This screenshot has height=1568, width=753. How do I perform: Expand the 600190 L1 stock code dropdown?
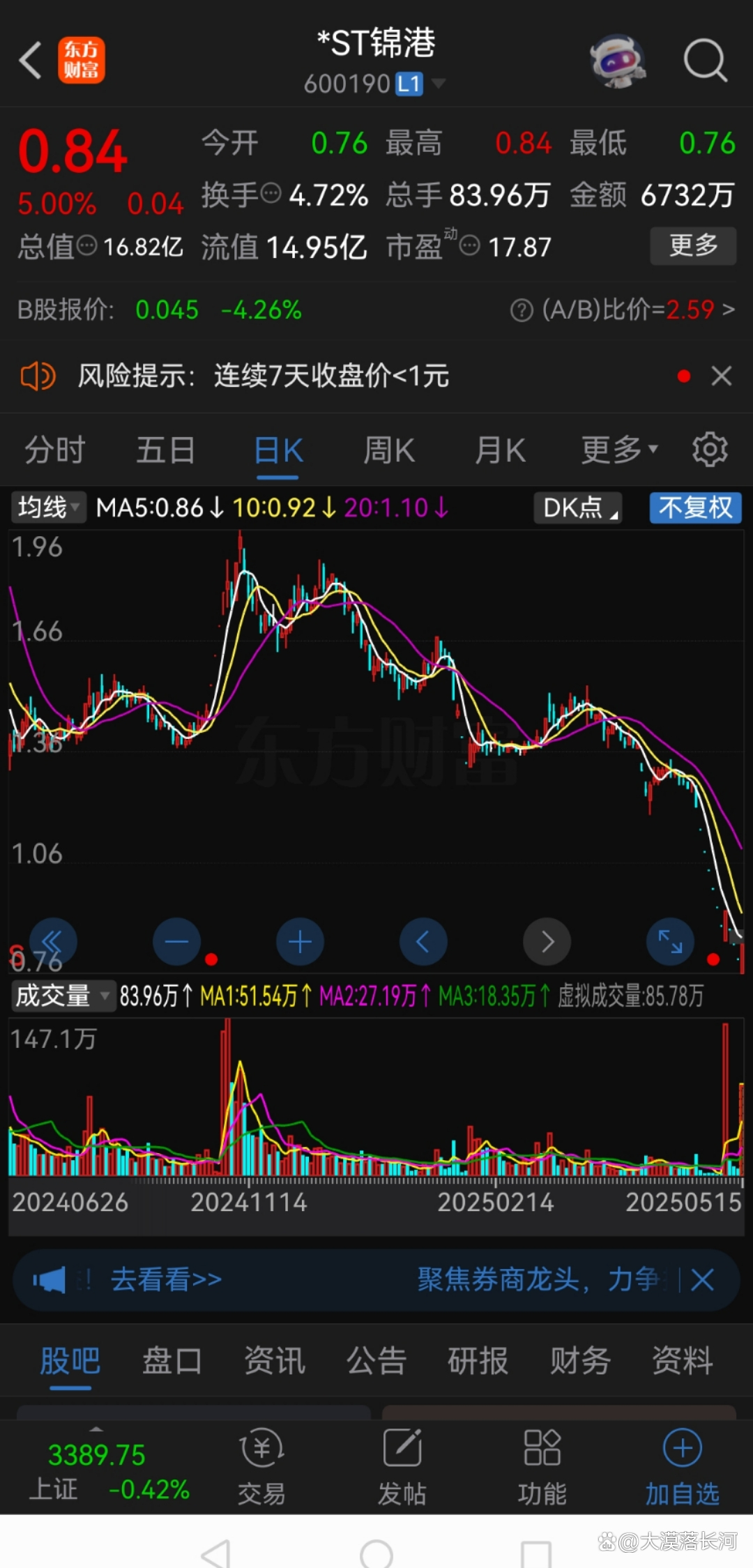coord(439,83)
